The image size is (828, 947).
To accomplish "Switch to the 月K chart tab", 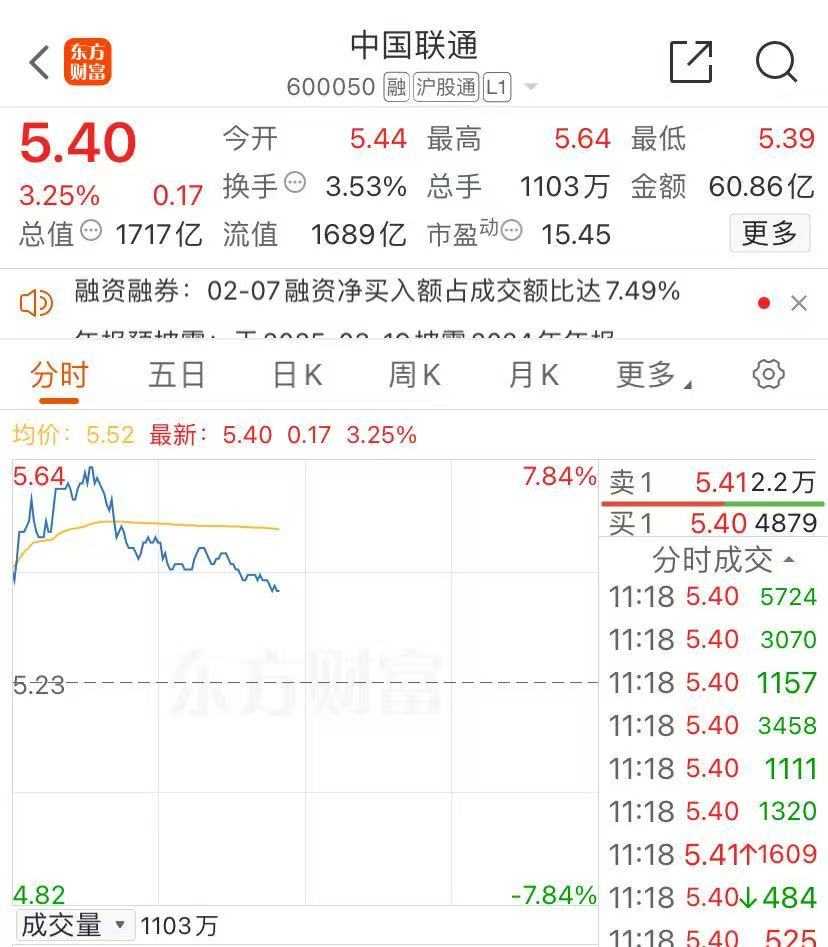I will point(533,375).
